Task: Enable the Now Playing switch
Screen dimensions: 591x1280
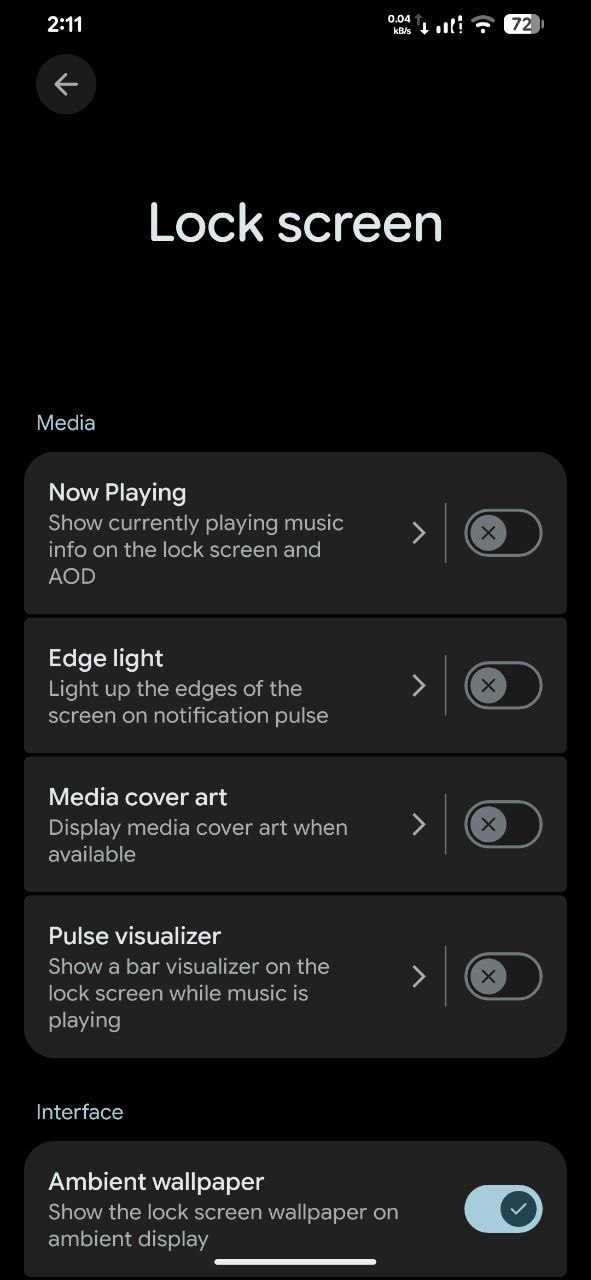Action: tap(503, 533)
